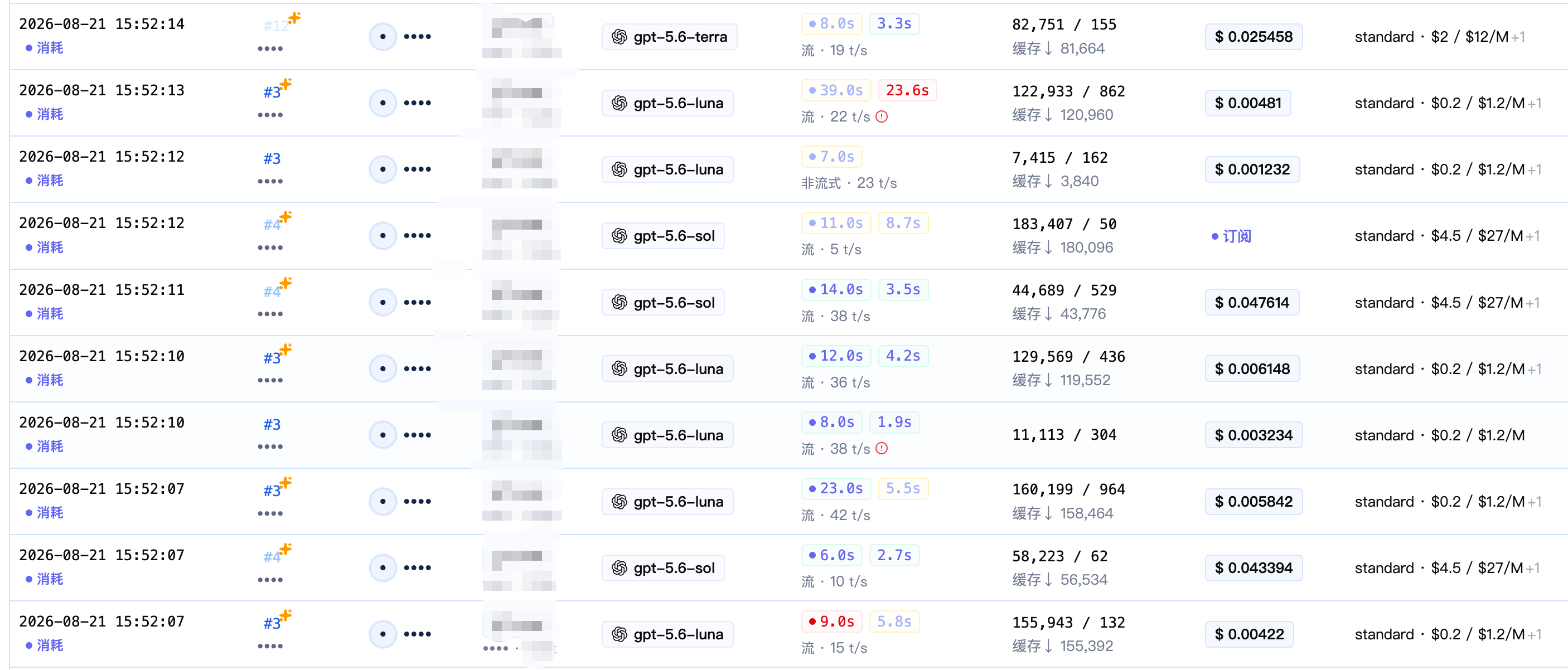Open the warning icon beside 22 t/s
The width and height of the screenshot is (1568, 670).
point(882,117)
